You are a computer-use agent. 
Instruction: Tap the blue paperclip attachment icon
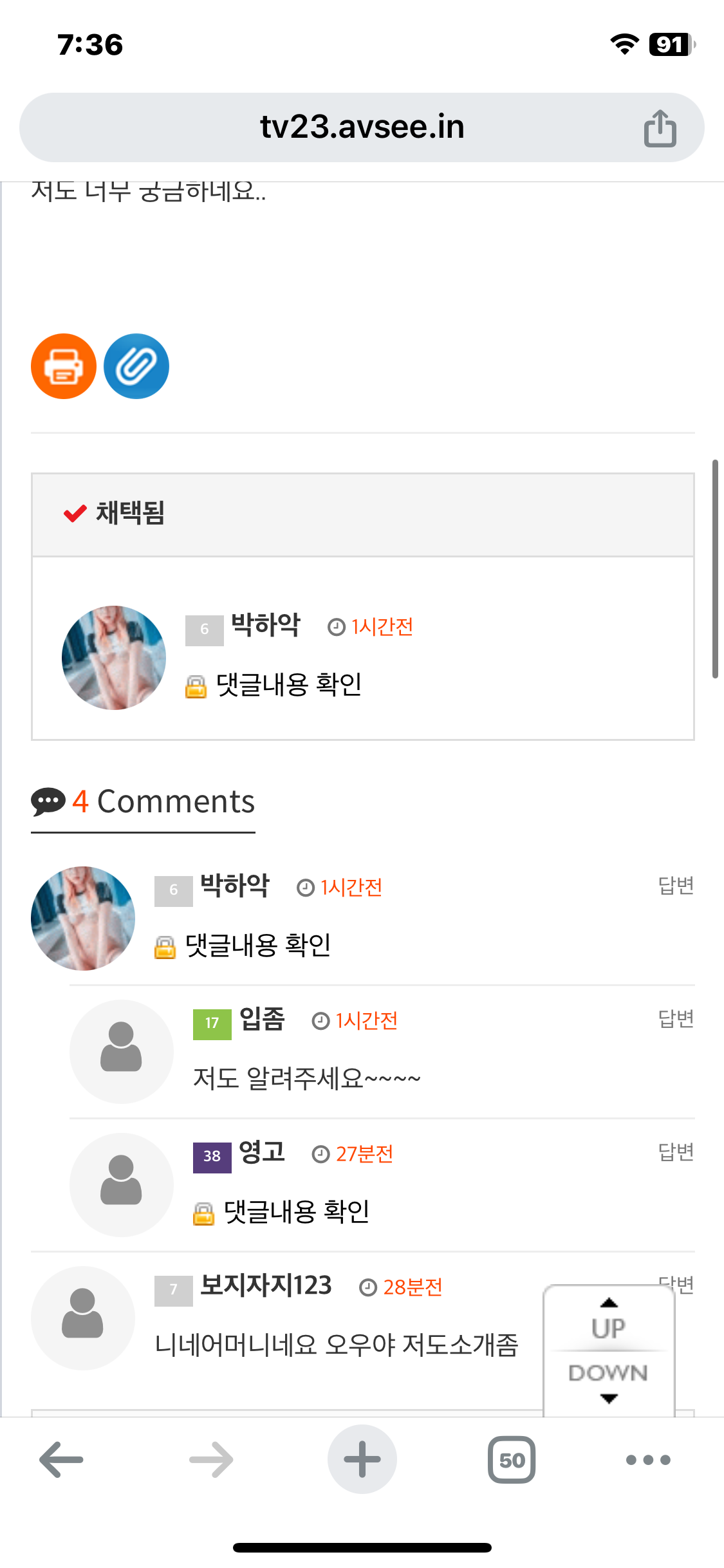coord(136,366)
